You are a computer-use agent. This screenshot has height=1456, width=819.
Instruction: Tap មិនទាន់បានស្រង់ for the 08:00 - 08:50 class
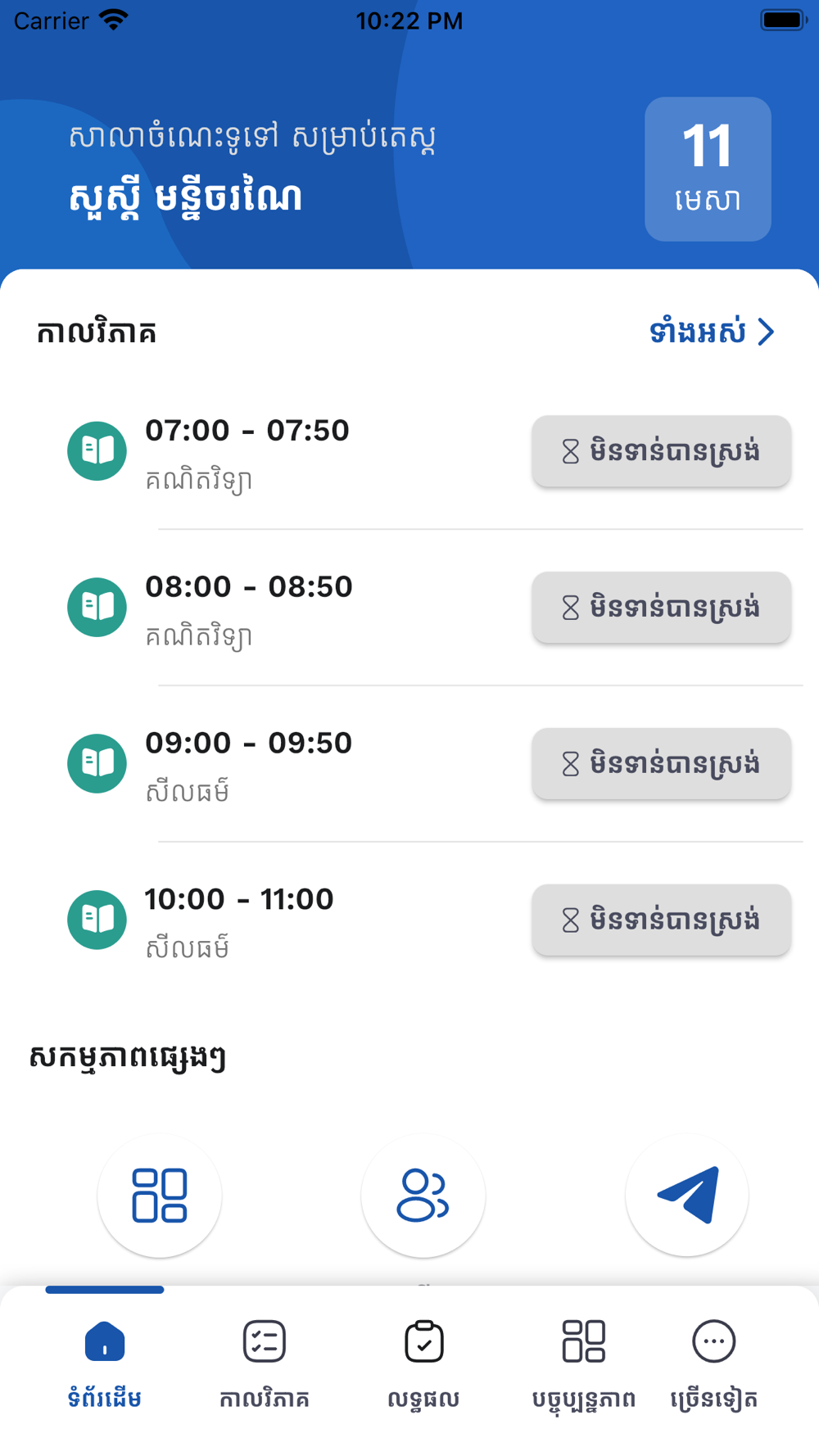pyautogui.click(x=661, y=608)
